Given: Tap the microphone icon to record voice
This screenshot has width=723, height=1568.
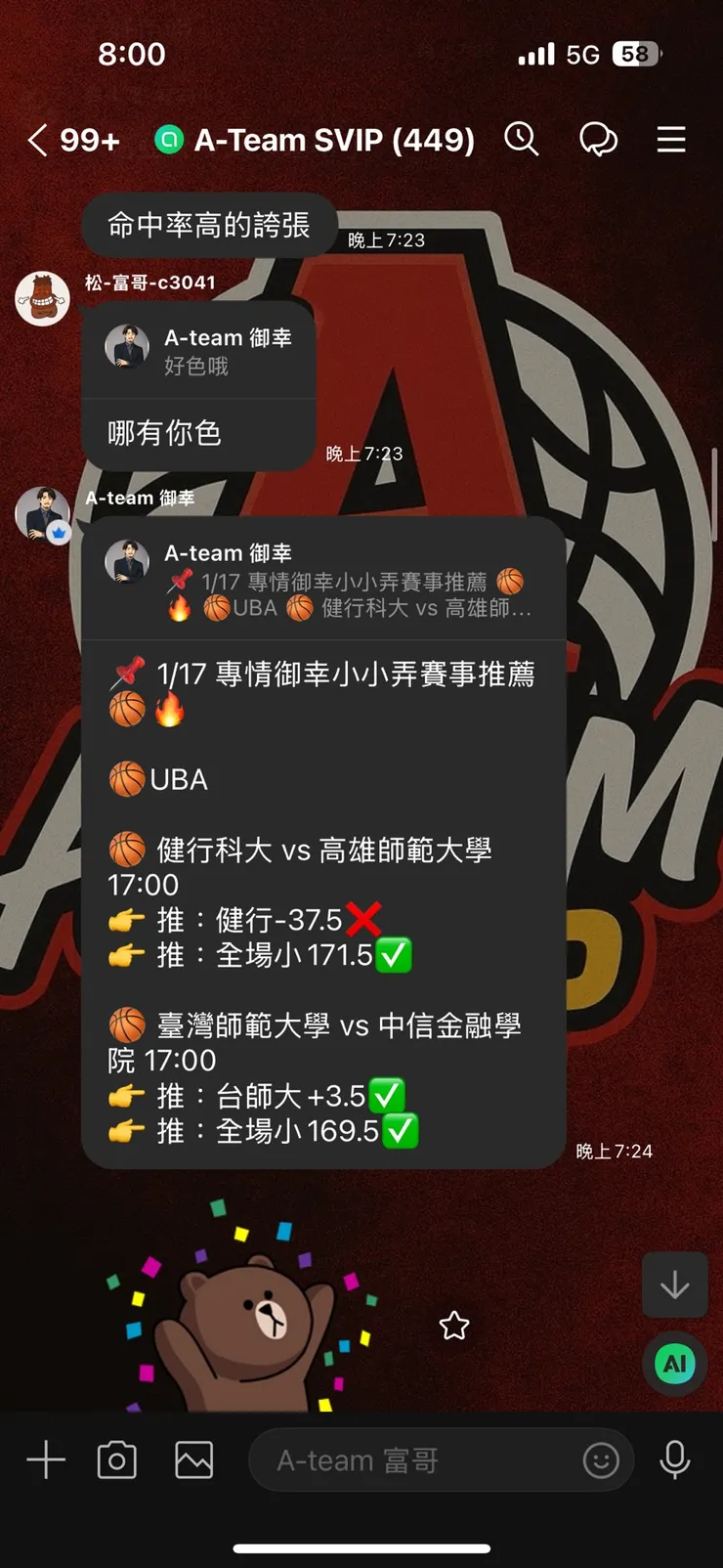Looking at the screenshot, I should pos(675,1459).
